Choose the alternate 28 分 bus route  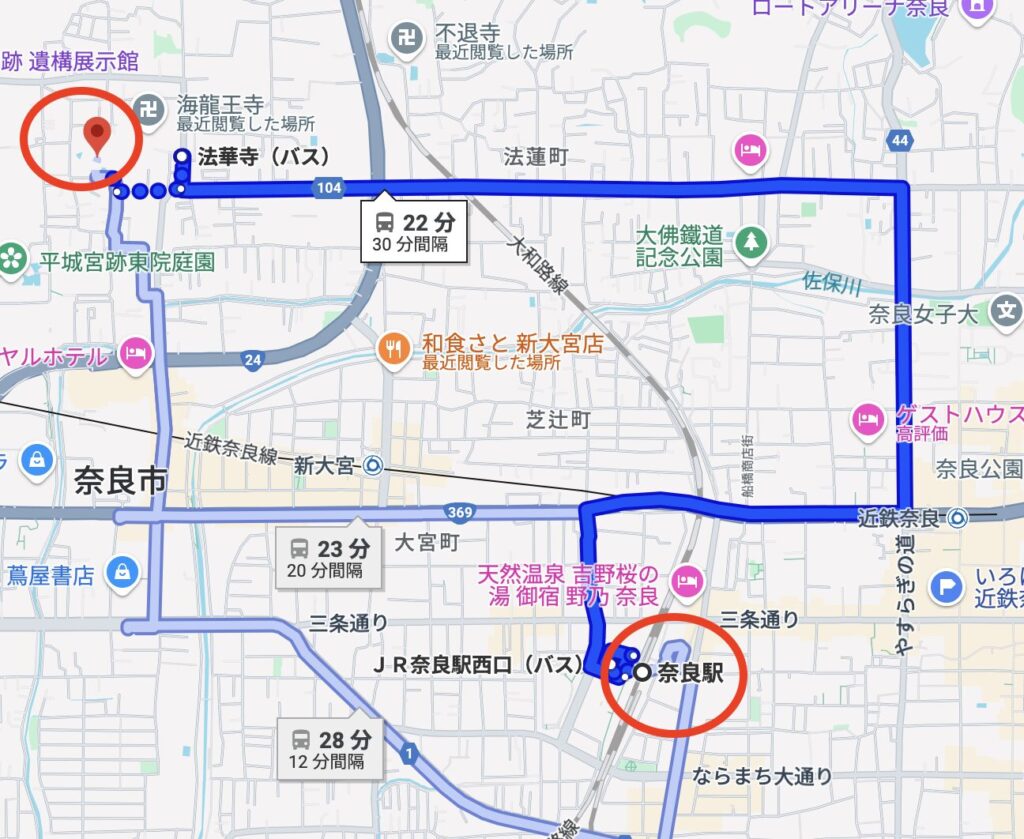(330, 750)
